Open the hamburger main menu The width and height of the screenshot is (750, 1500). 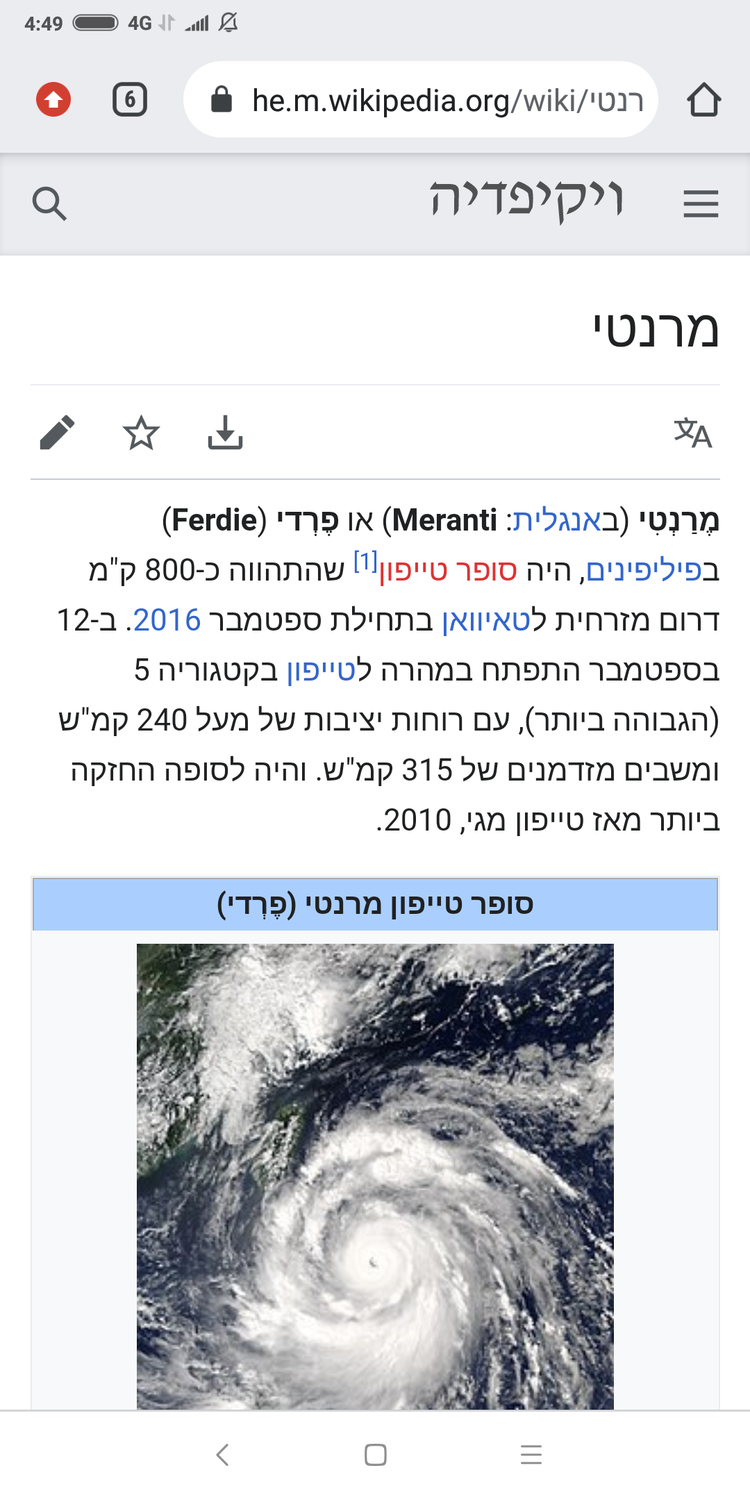click(x=701, y=205)
